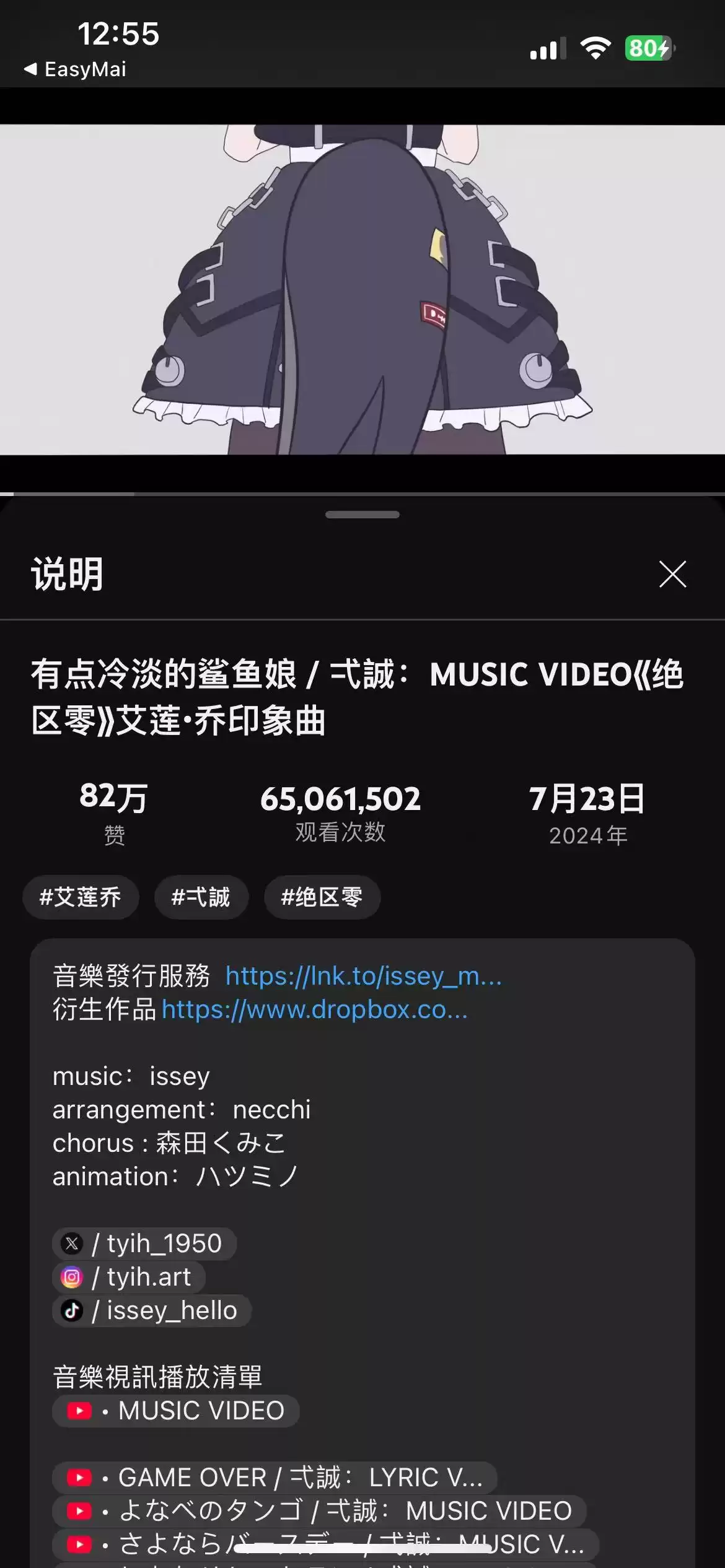Open the issey_hello TikTok profile
Viewport: 725px width, 1568px height.
pos(152,1311)
